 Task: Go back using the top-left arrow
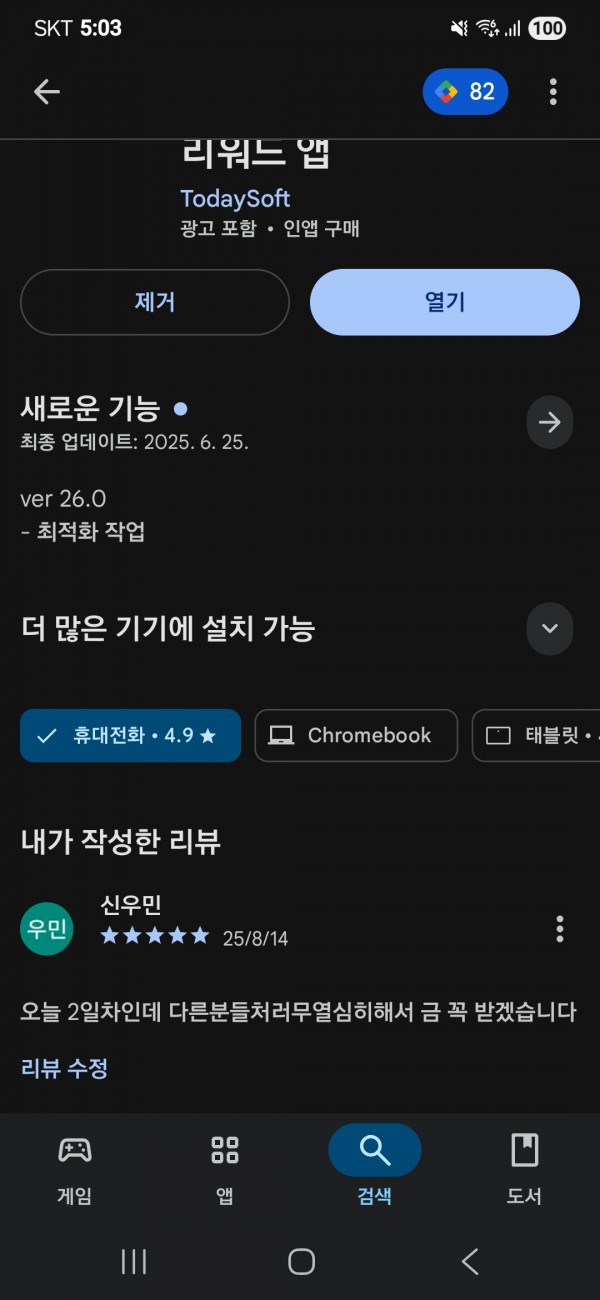click(x=47, y=92)
